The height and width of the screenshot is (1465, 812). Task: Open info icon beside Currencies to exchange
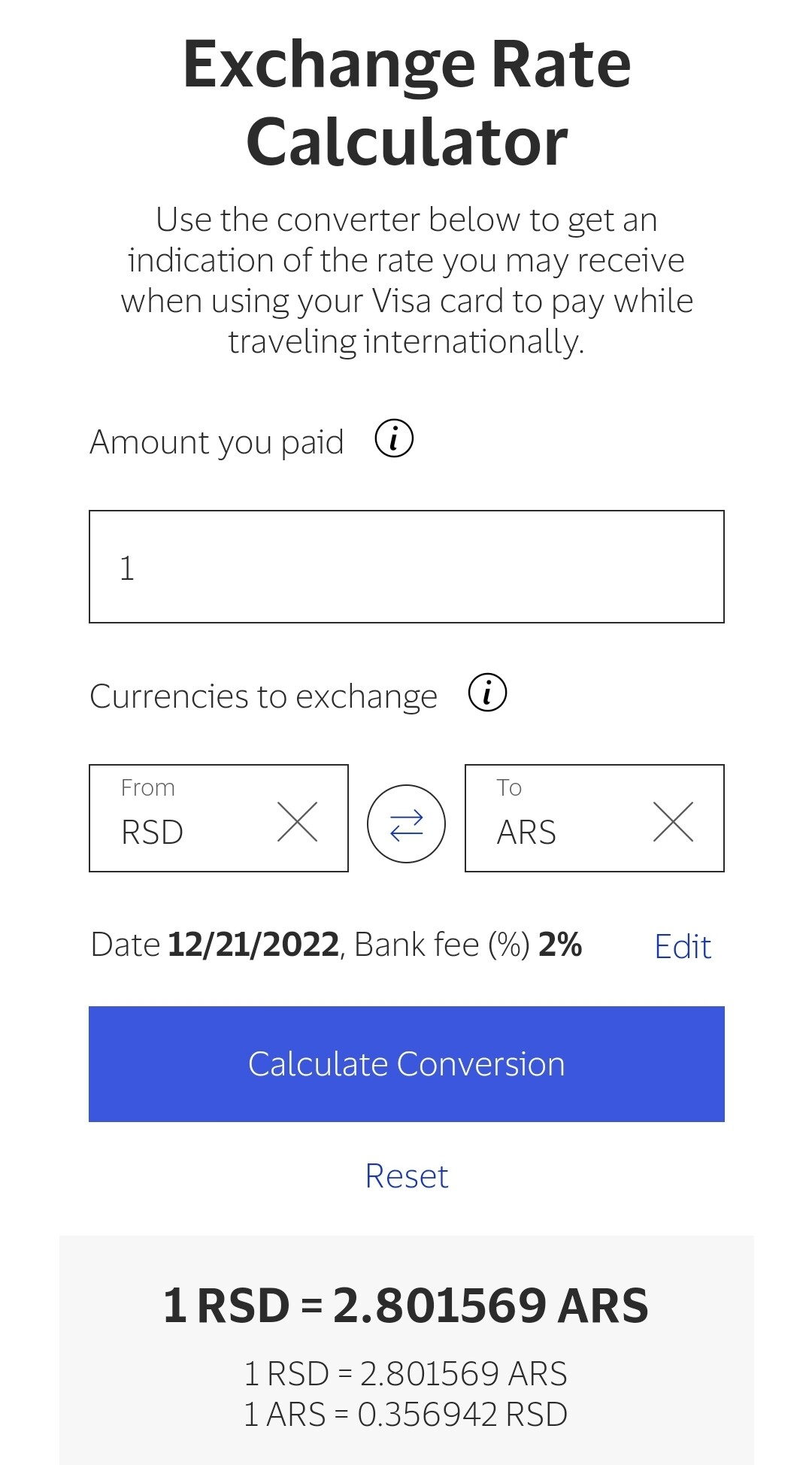point(487,693)
